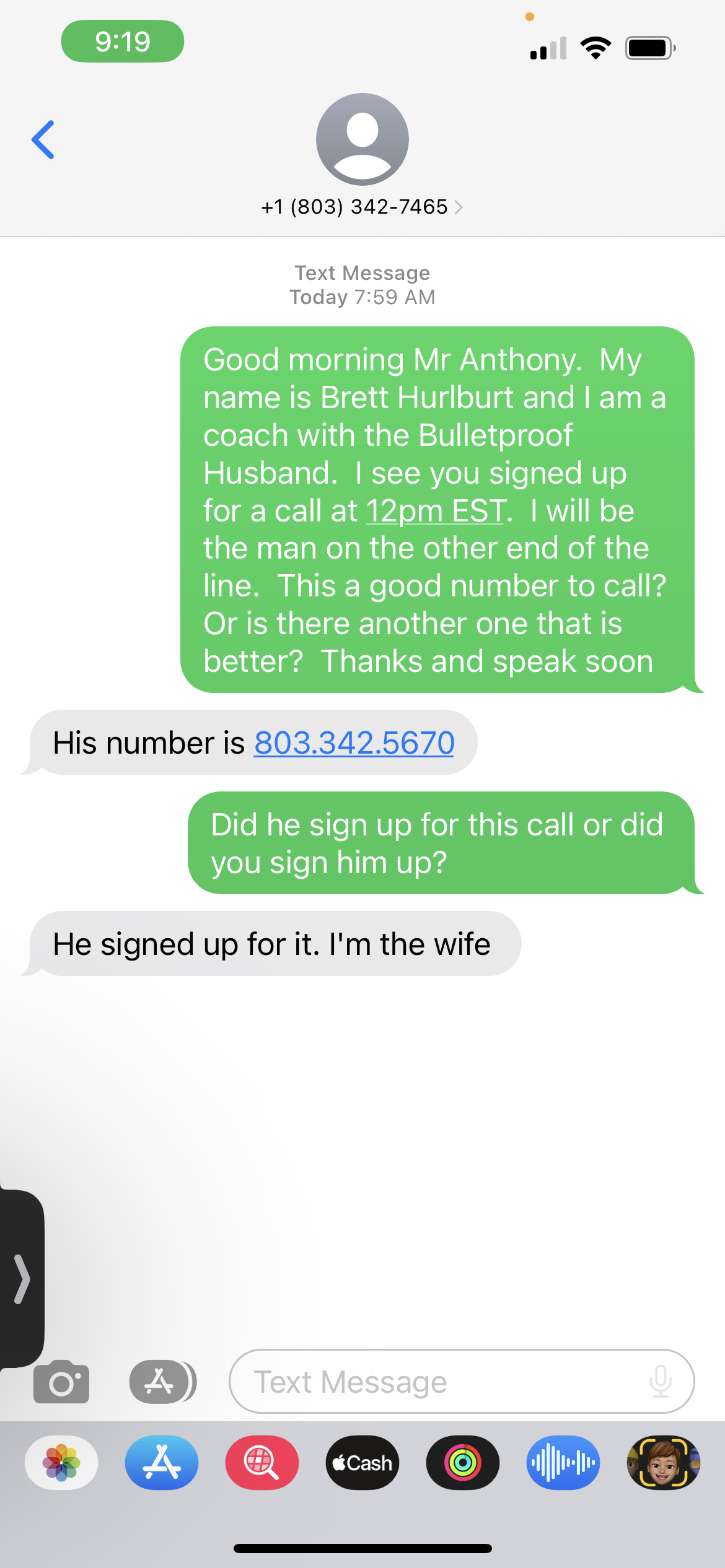
Task: Toggle the app drawer icon beside the camera
Action: pos(162,1382)
